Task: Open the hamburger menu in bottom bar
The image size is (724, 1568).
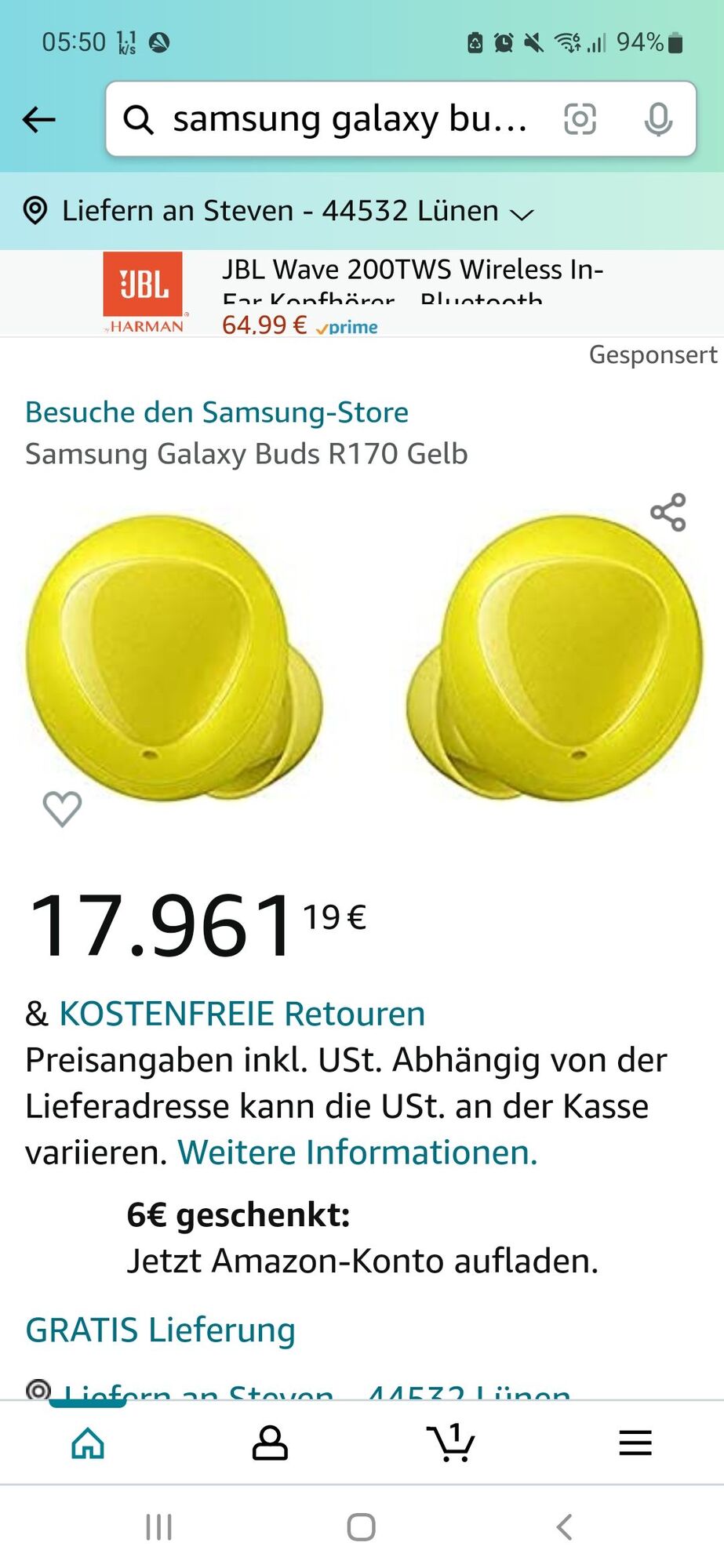Action: (635, 1443)
